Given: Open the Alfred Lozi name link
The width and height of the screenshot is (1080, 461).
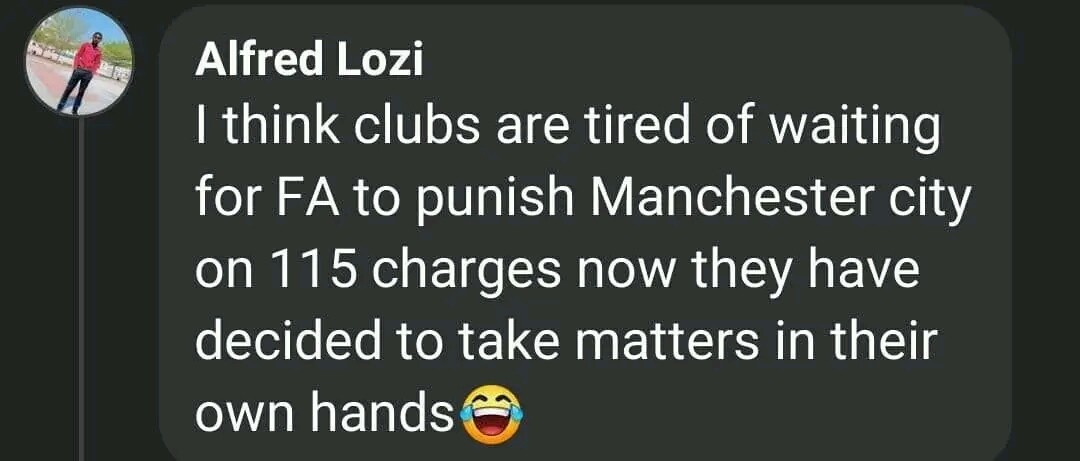Looking at the screenshot, I should pyautogui.click(x=309, y=62).
